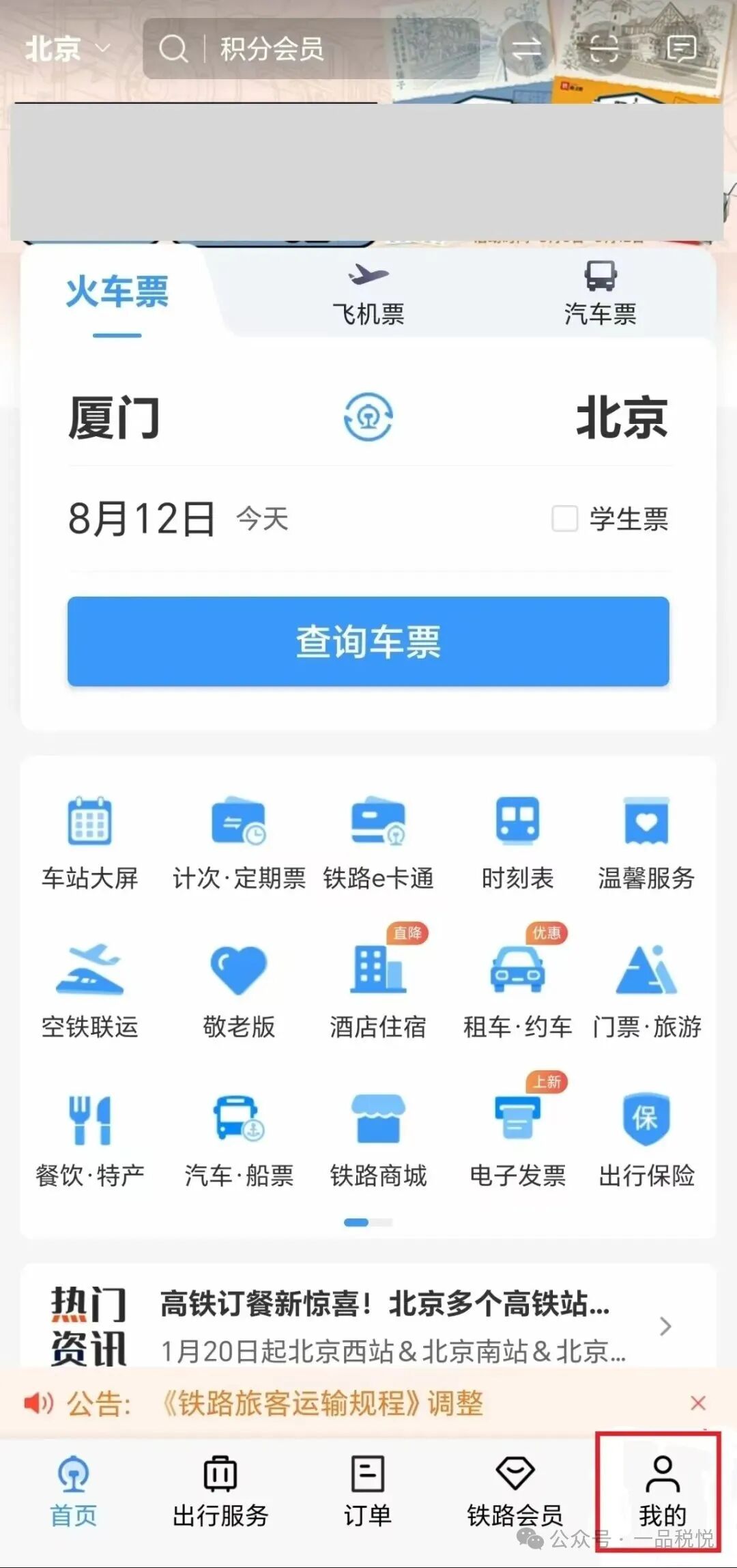The width and height of the screenshot is (737, 1568).
Task: Open the scan icon in top bar
Action: [x=603, y=49]
